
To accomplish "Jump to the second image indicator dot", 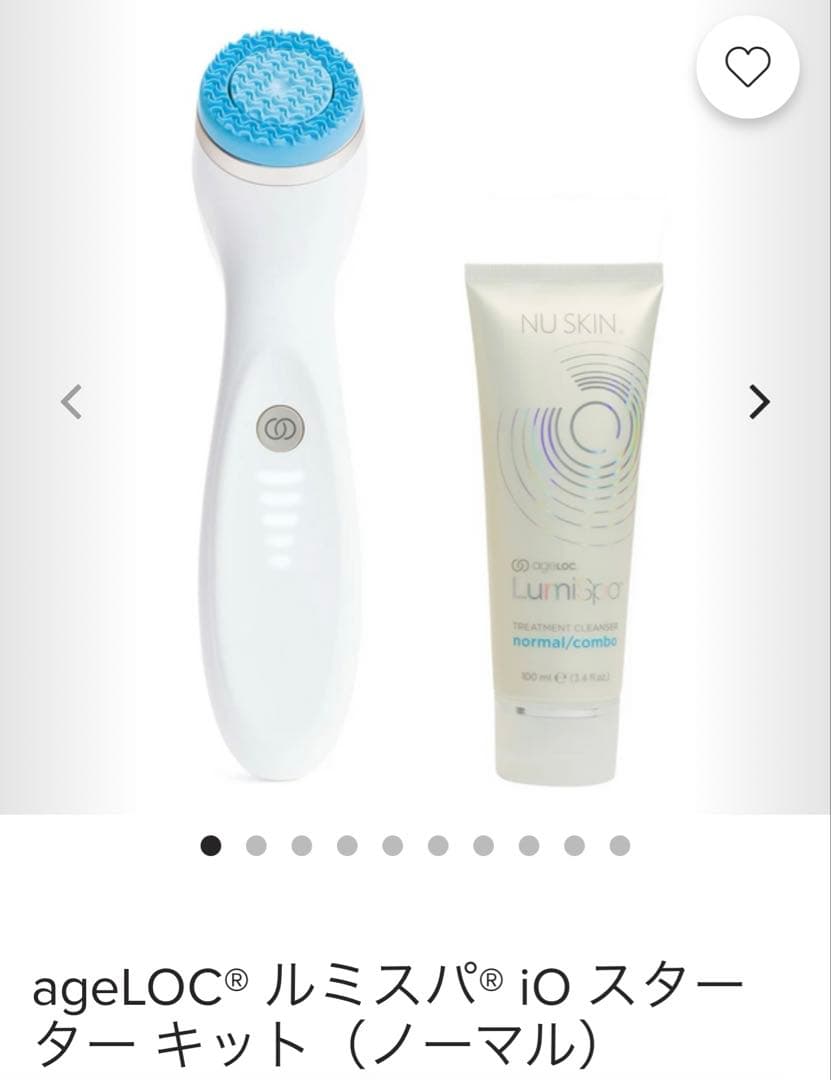I will [x=256, y=846].
